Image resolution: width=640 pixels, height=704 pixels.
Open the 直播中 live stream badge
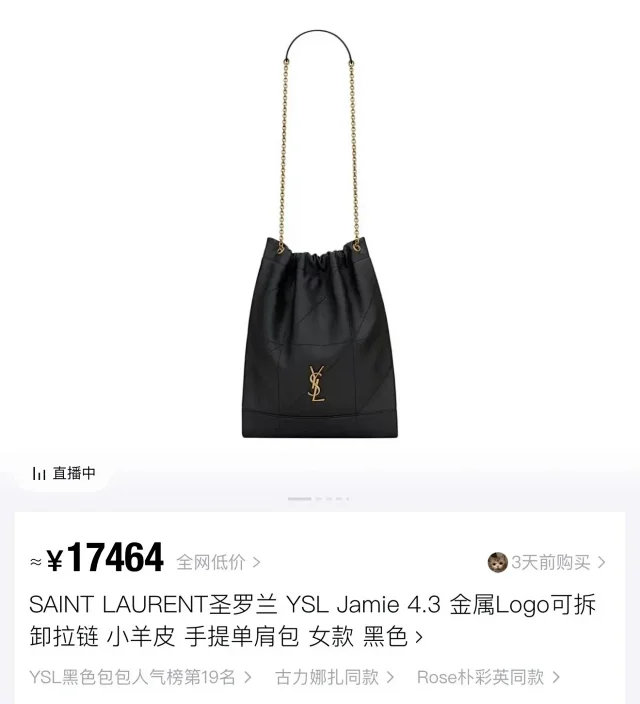click(x=65, y=473)
